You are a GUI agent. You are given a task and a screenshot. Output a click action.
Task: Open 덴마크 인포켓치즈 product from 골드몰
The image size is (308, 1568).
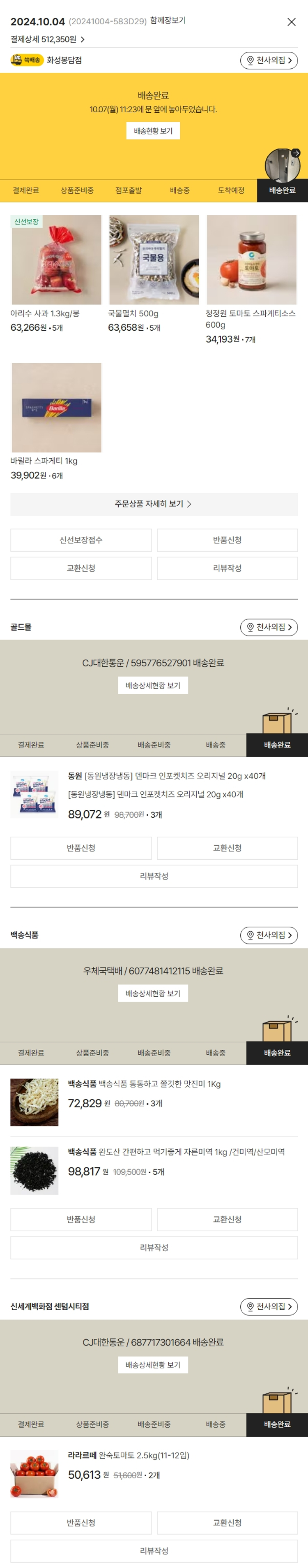point(166,776)
